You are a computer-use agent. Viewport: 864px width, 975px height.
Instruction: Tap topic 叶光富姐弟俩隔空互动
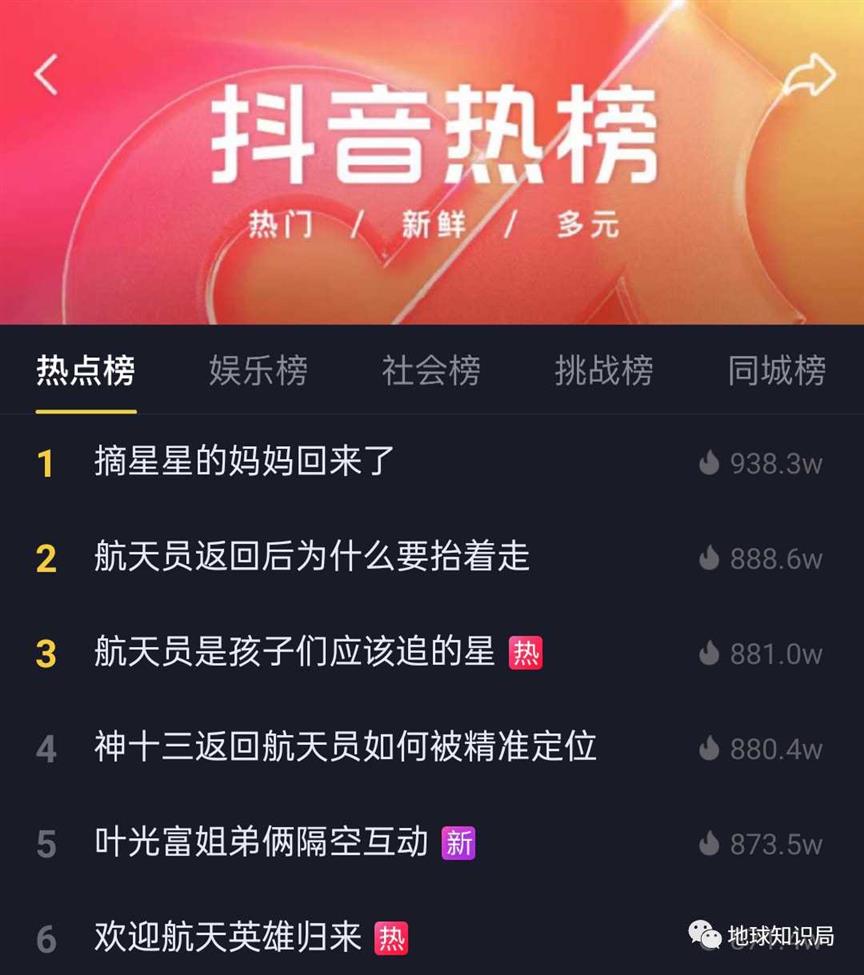(261, 842)
